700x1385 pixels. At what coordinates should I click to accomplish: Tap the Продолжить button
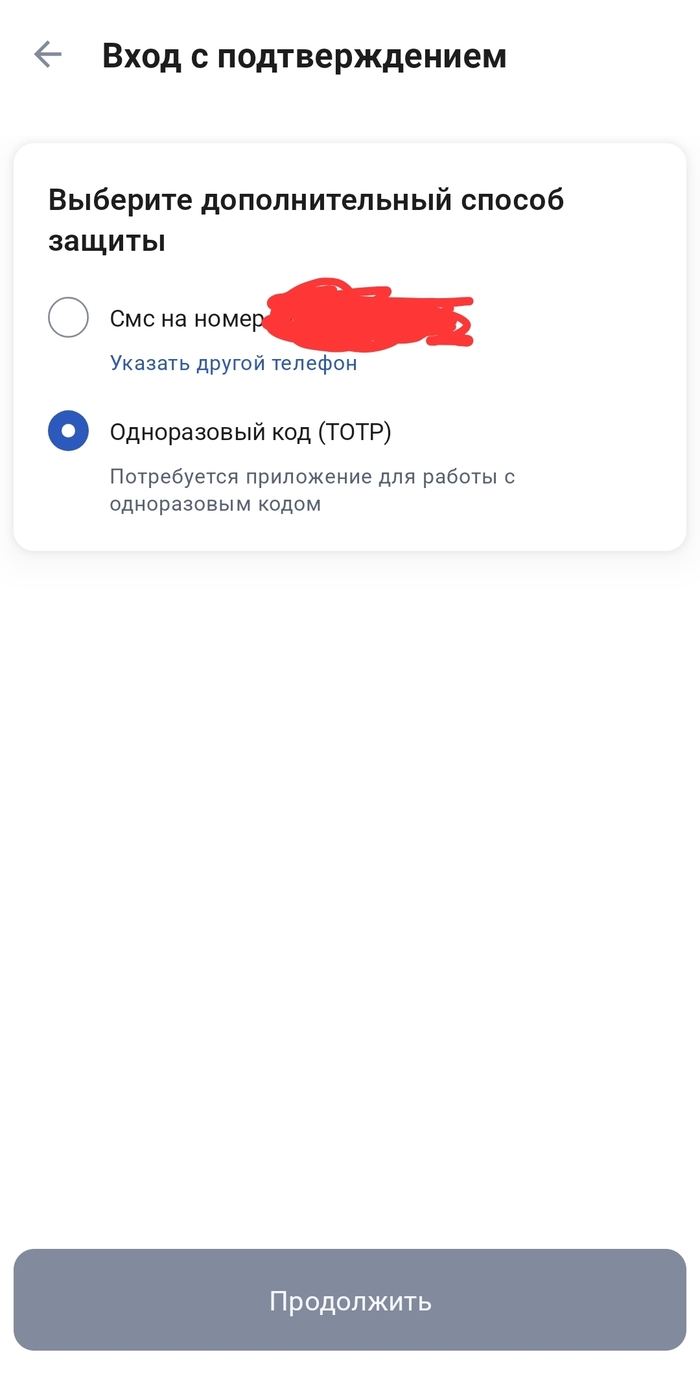(x=350, y=1300)
